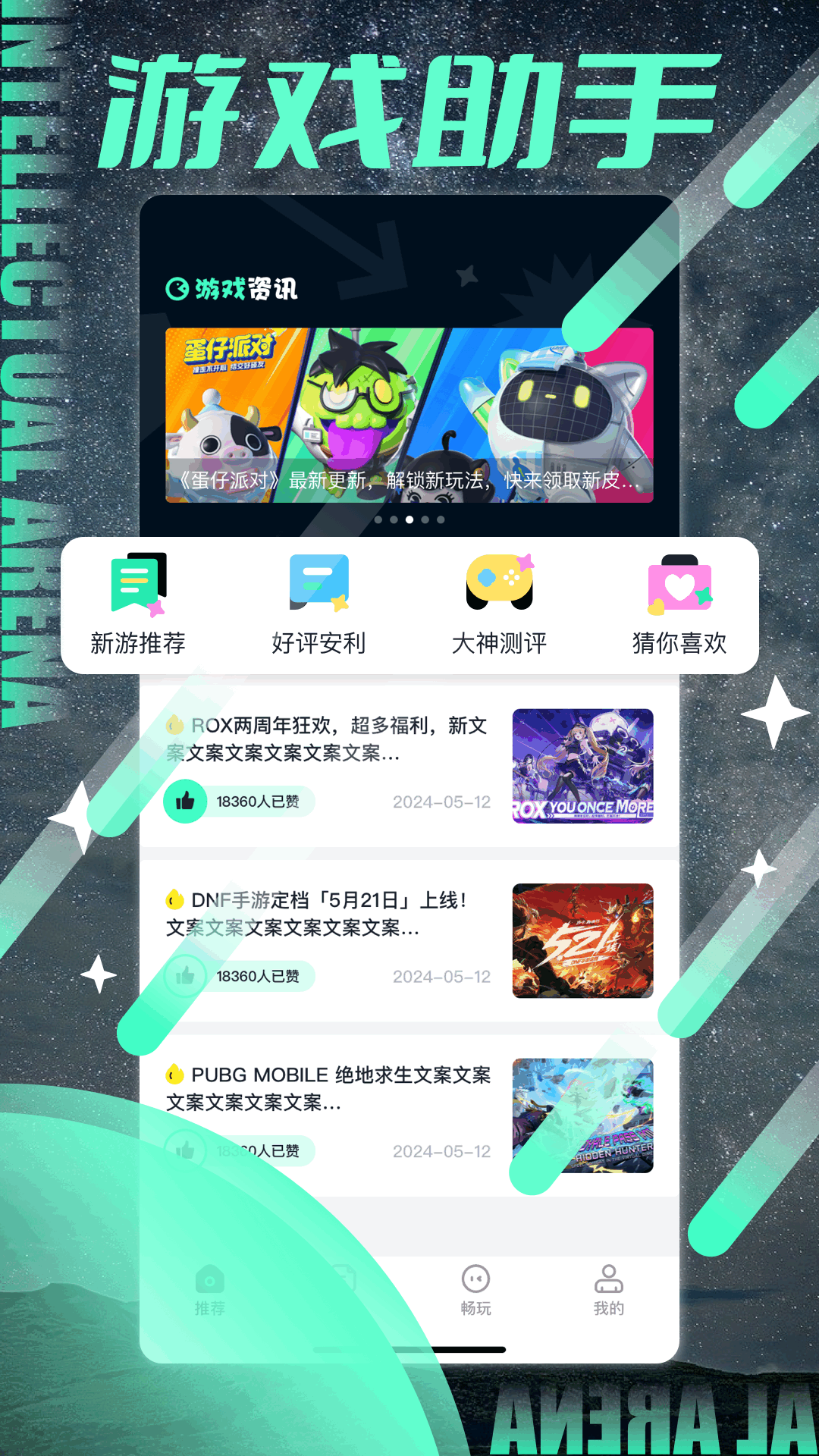The width and height of the screenshot is (819, 1456).
Task: Click the 游戏资讯 circular logo icon
Action: [x=178, y=287]
